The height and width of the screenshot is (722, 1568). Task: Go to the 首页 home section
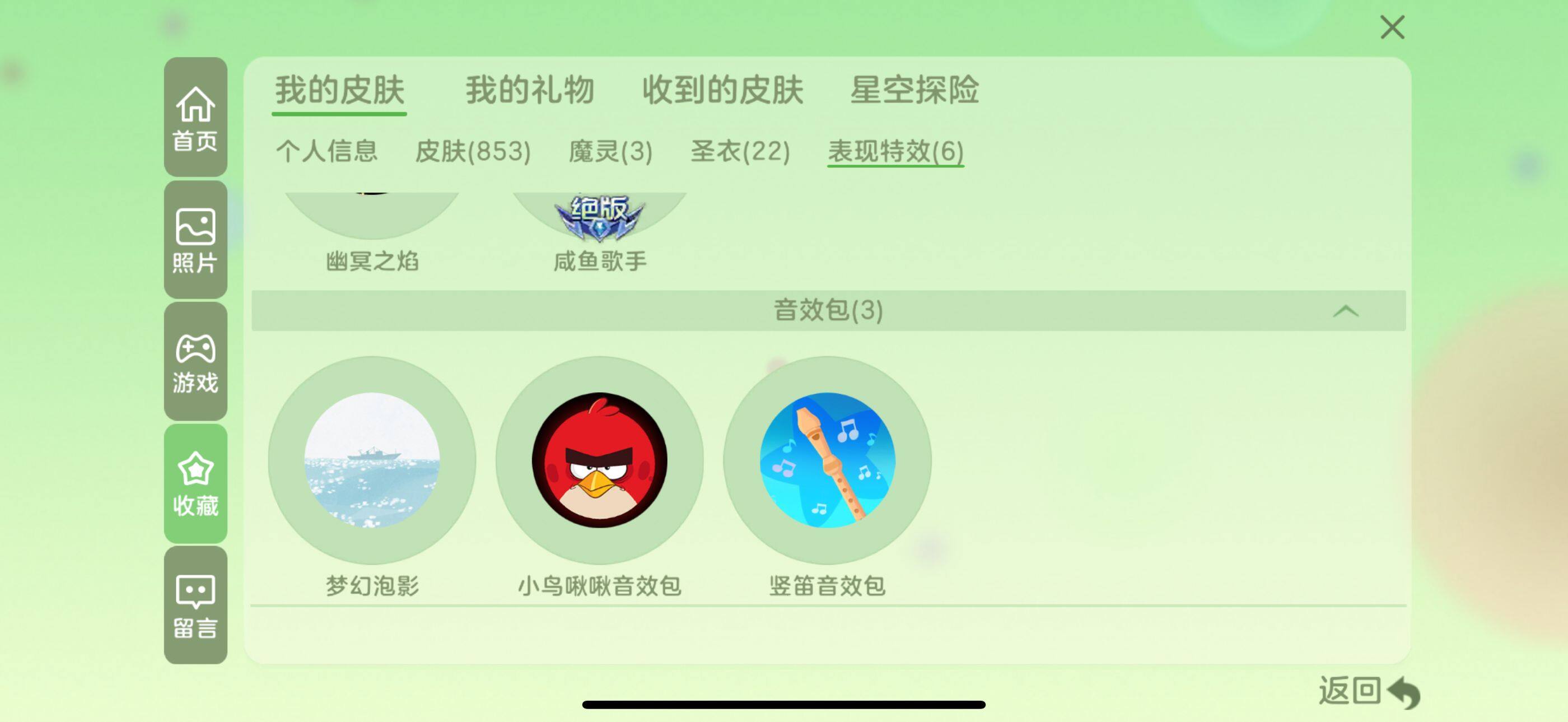click(195, 118)
